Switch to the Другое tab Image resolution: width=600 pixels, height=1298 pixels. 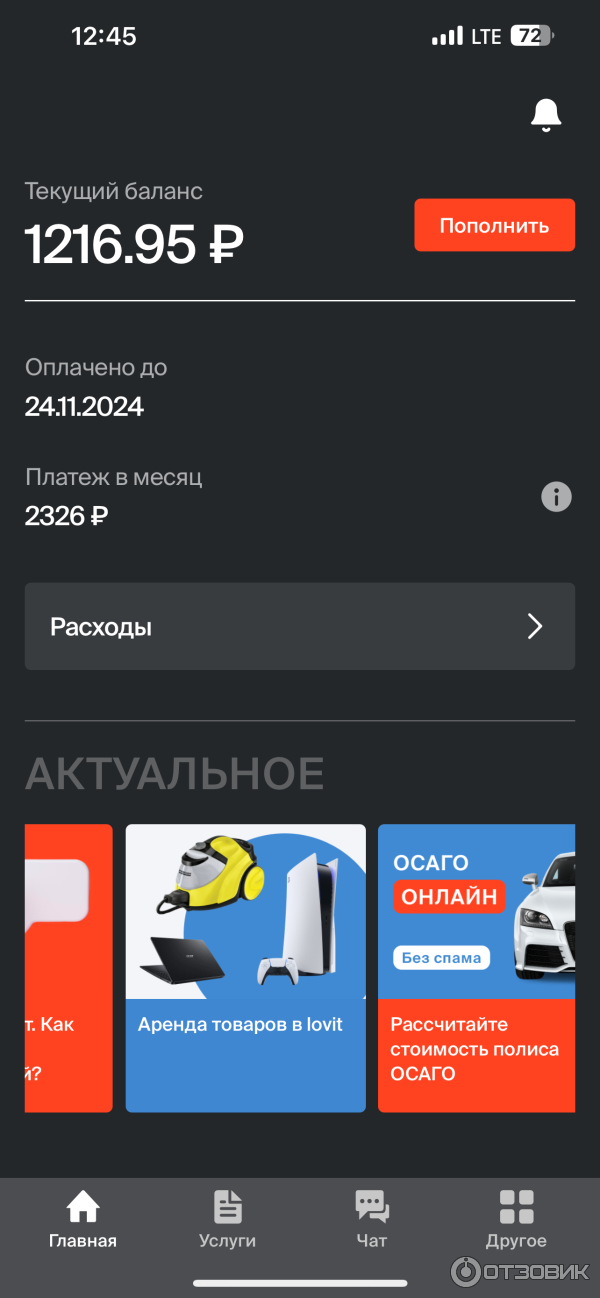pos(516,1219)
